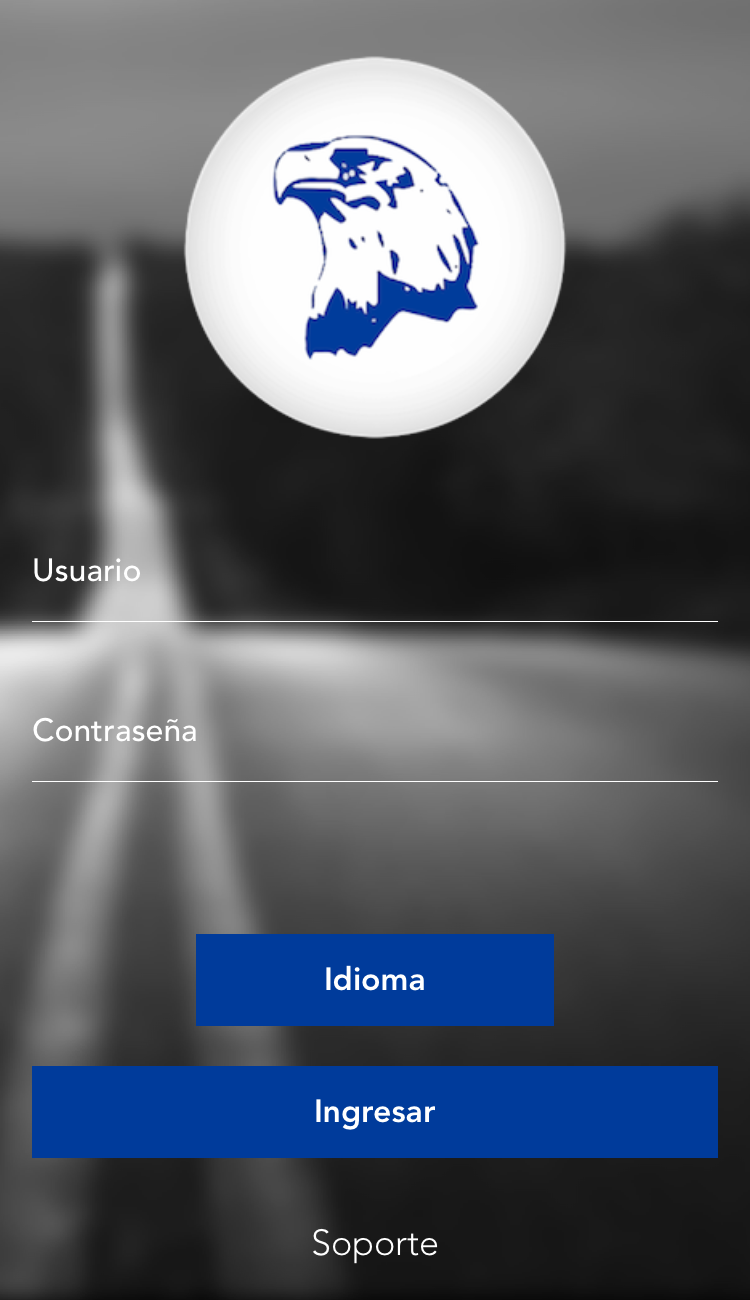750x1300 pixels.
Task: Focus the Contraseña password field
Action: (374, 732)
